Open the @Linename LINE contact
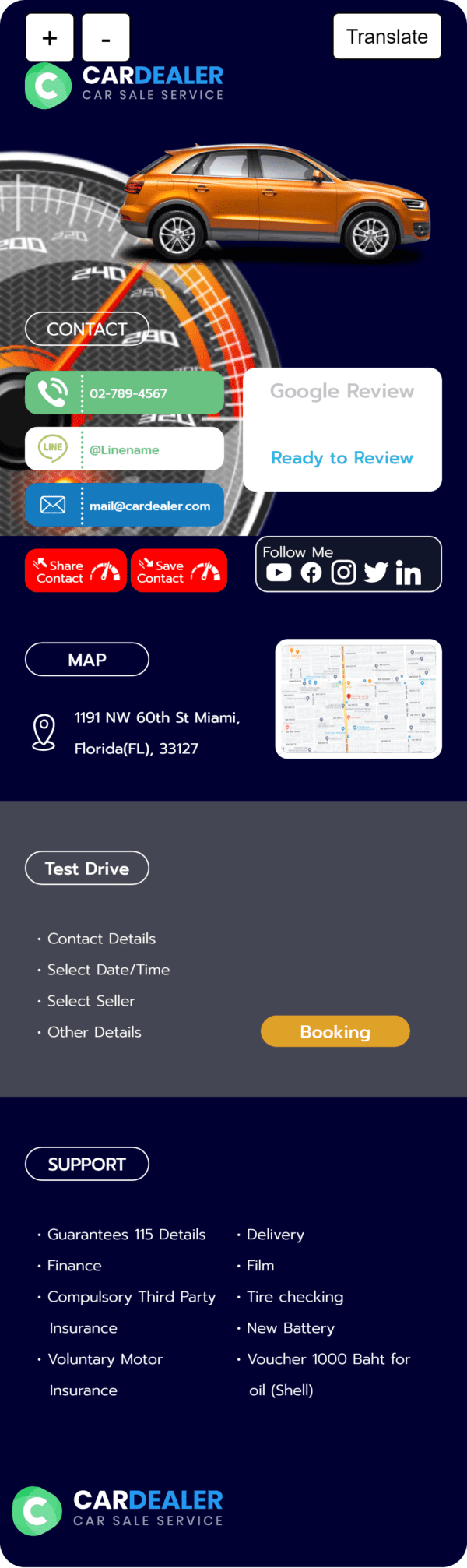This screenshot has width=467, height=1568. (125, 449)
